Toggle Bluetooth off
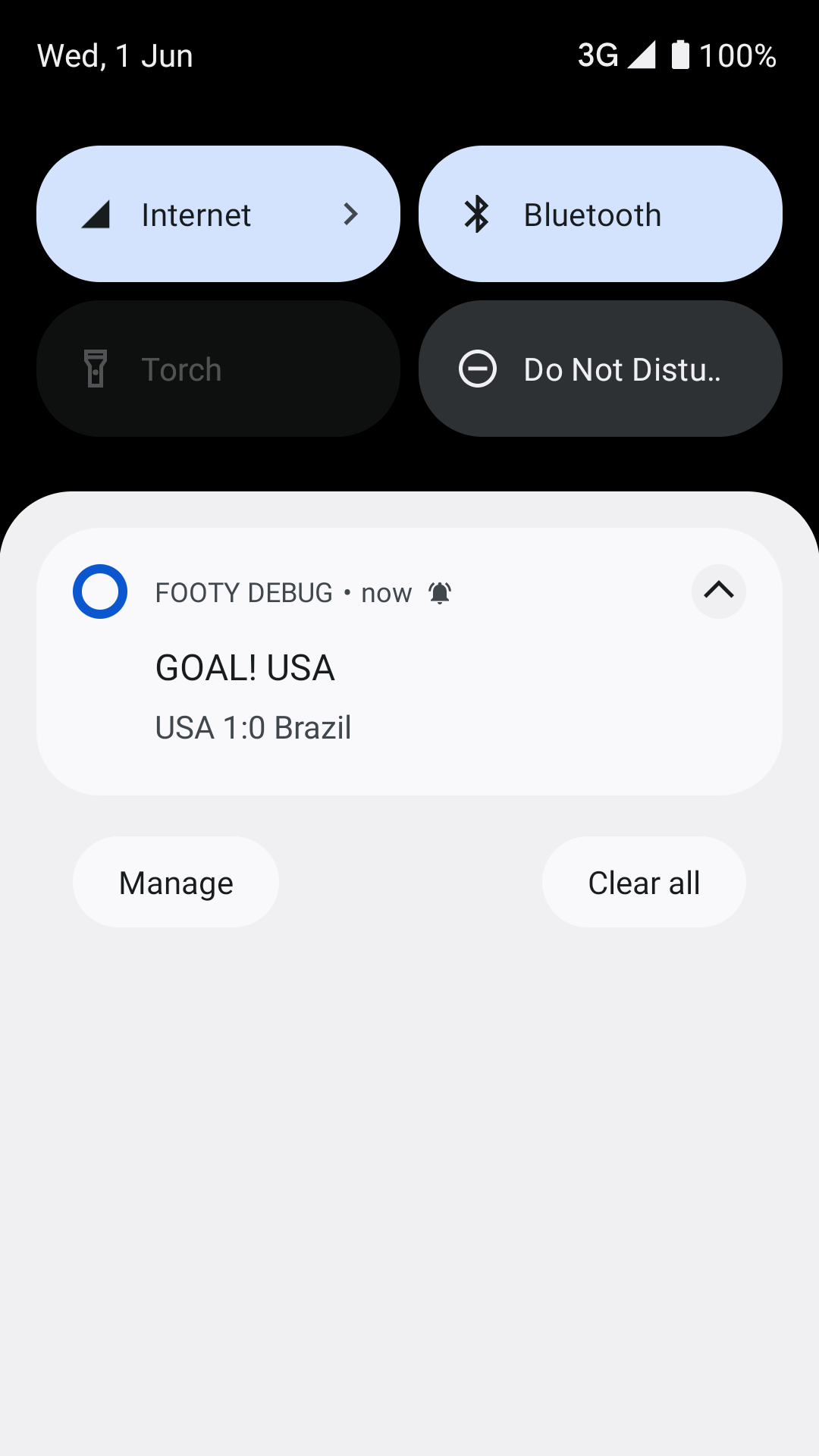This screenshot has height=1456, width=819. pyautogui.click(x=599, y=215)
